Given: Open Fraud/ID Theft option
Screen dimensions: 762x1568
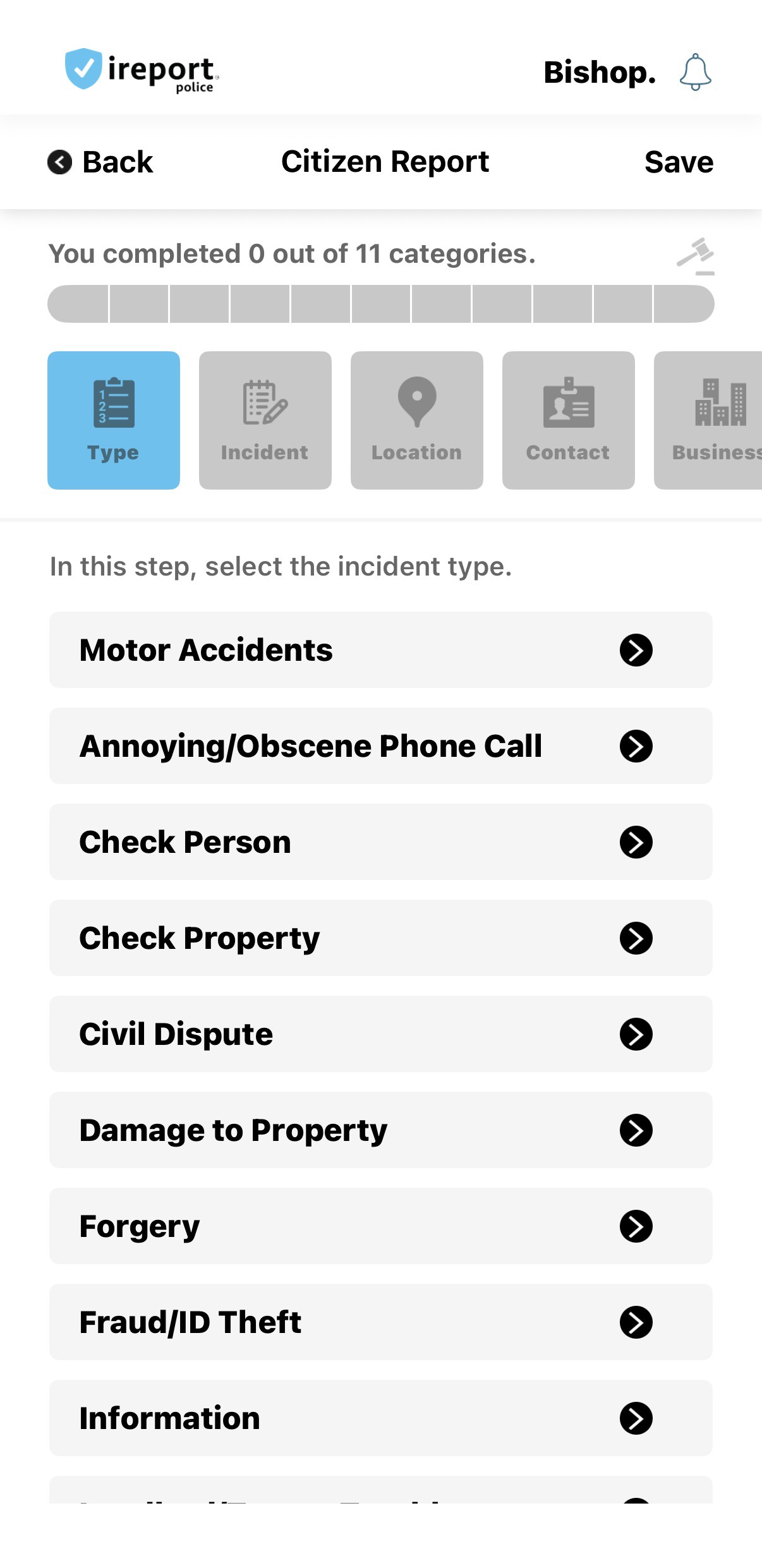Looking at the screenshot, I should pyautogui.click(x=381, y=1322).
